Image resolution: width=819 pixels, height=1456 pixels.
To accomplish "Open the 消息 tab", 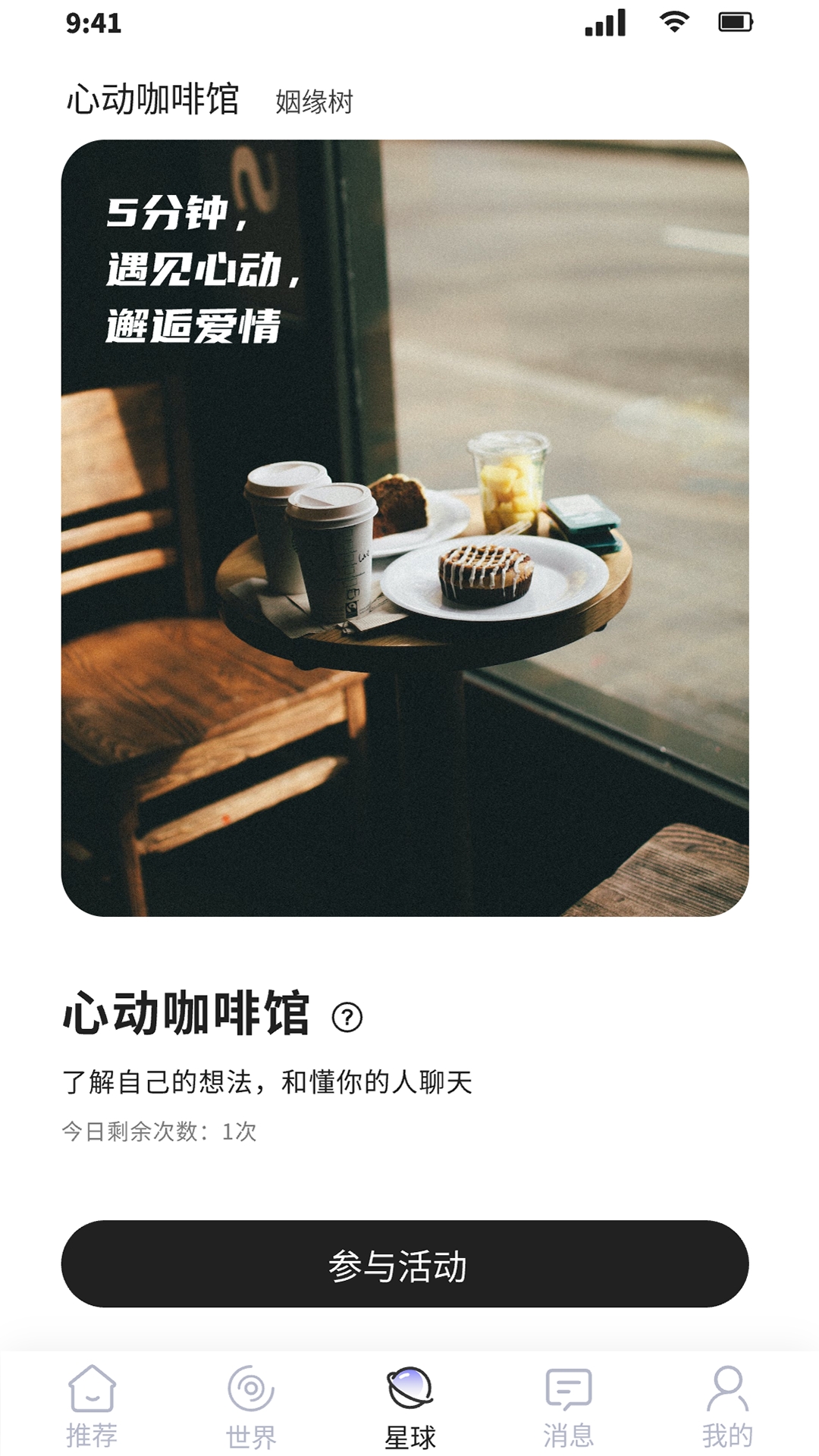I will pyautogui.click(x=568, y=1405).
